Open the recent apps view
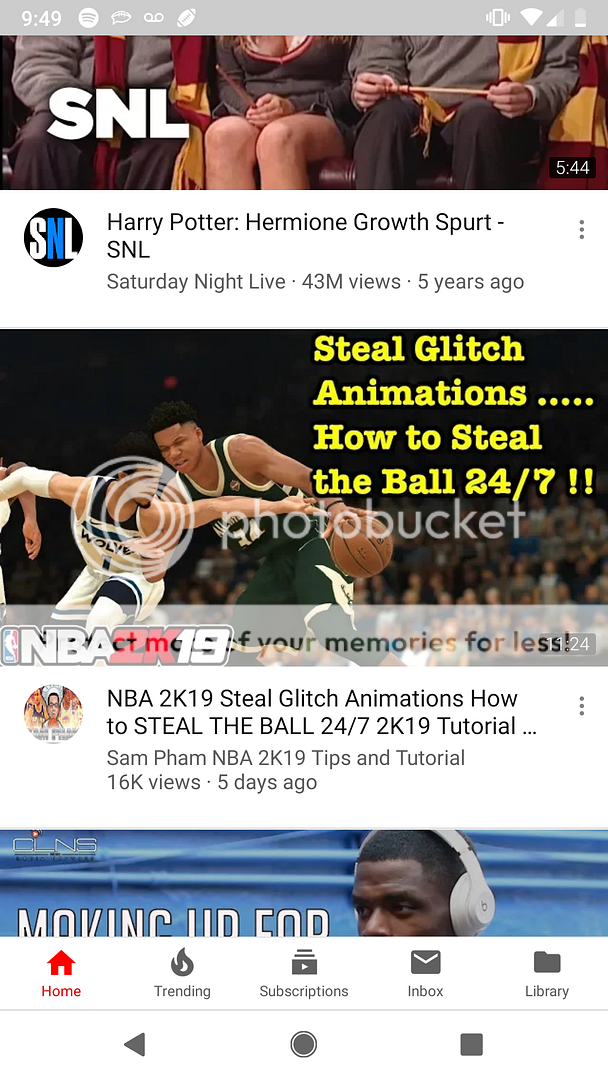Screen dimensions: 608x1080 [471, 1045]
